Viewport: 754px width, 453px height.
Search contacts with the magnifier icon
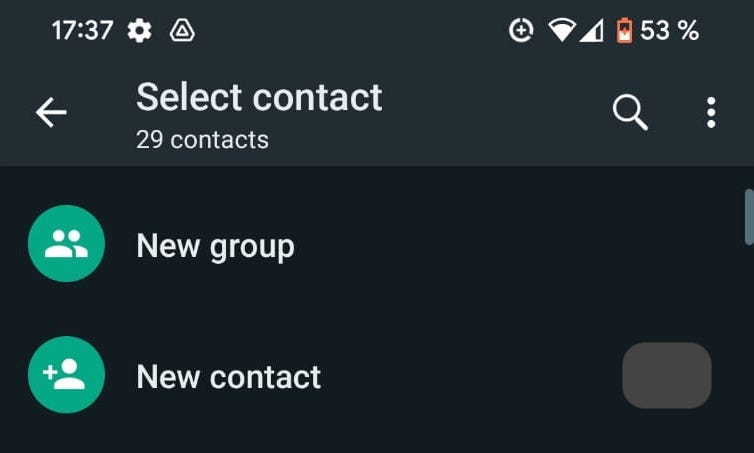click(x=630, y=113)
